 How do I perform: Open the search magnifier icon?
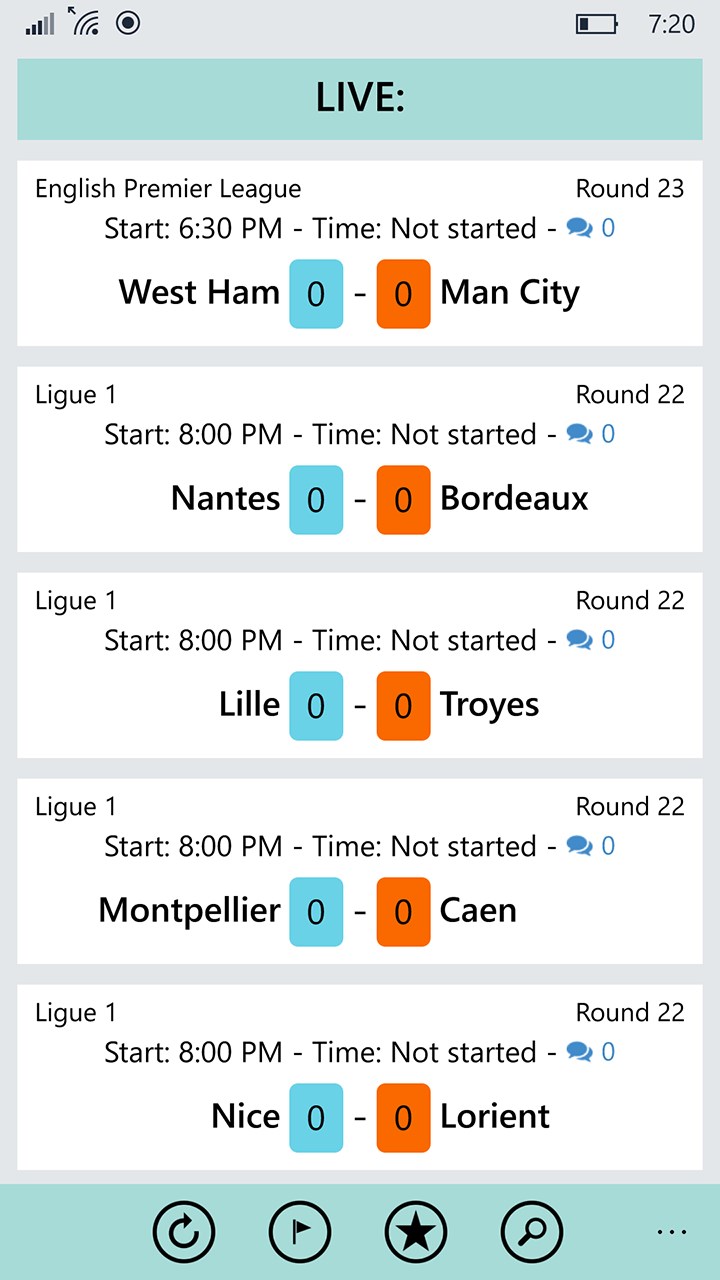tap(532, 1232)
